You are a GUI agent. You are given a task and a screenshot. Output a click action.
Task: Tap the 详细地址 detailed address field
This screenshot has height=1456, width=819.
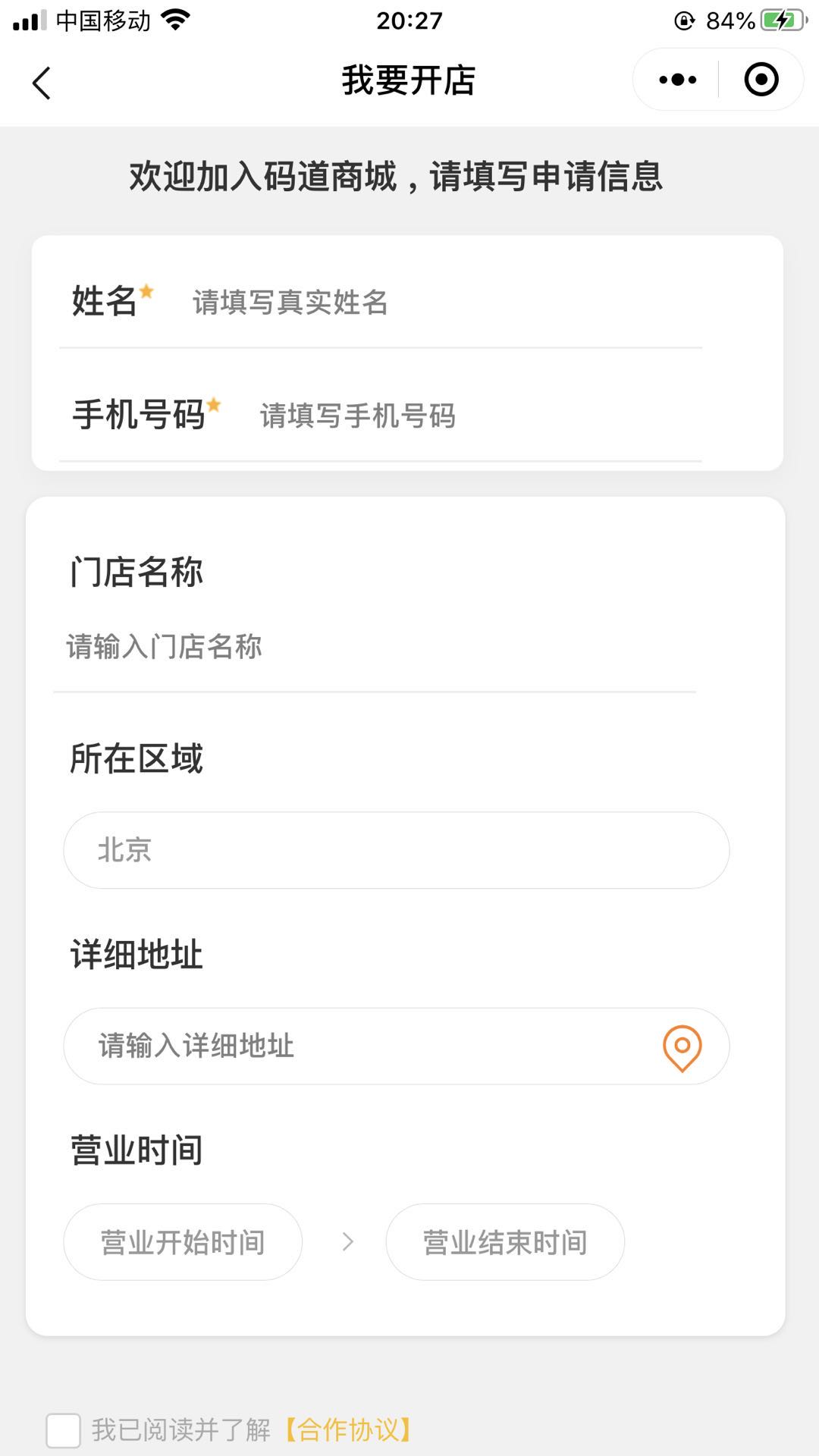(x=364, y=1046)
